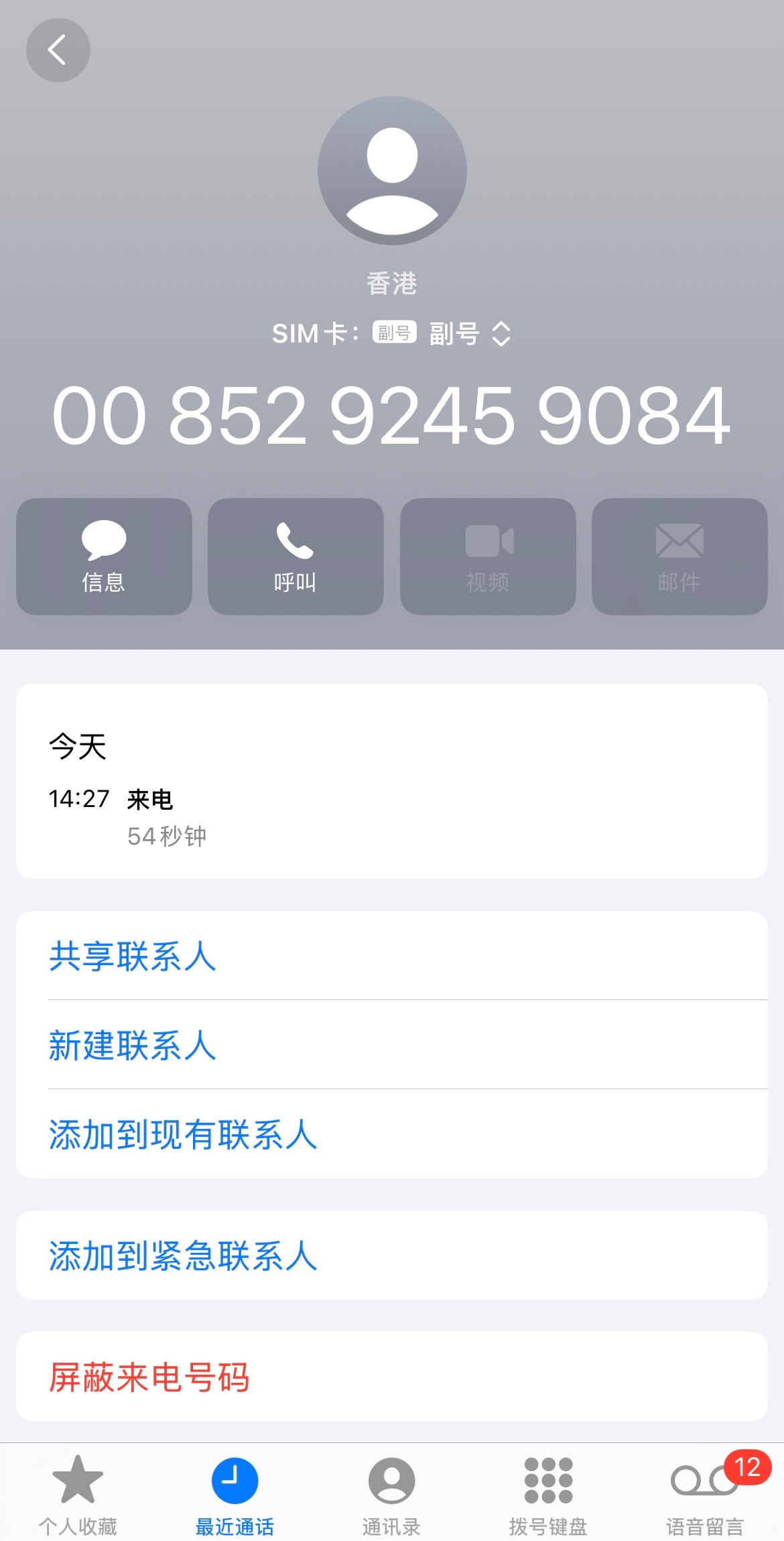Viewport: 784px width, 1541px height.
Task: Select 共享联系人
Action: [x=392, y=956]
